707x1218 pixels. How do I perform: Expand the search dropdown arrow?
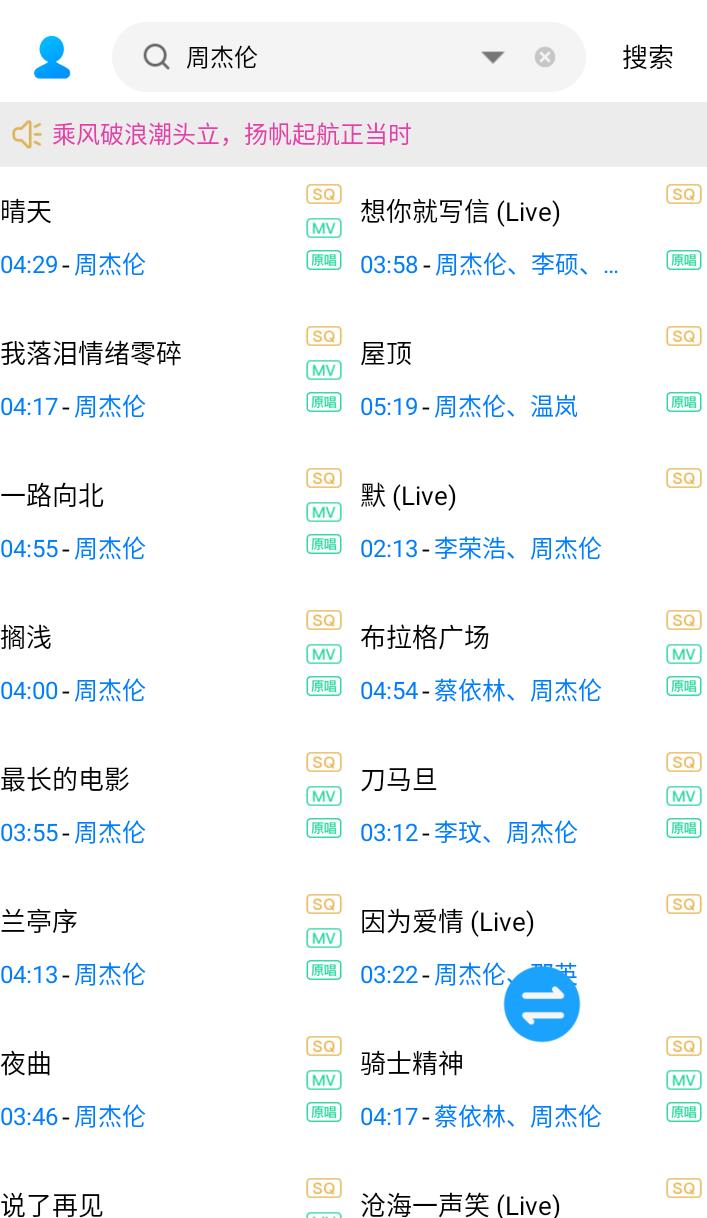tap(492, 57)
